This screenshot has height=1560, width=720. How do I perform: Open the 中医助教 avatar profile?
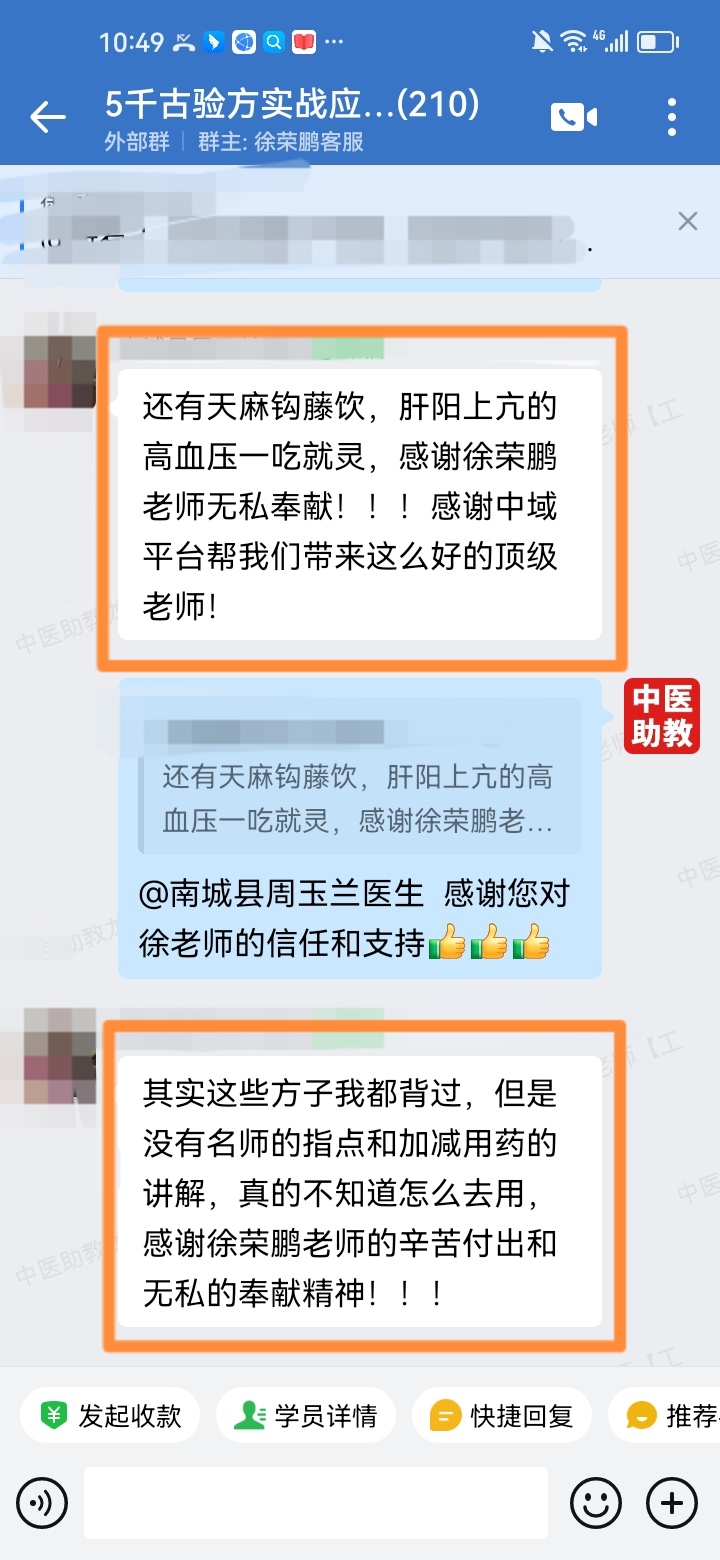(662, 717)
